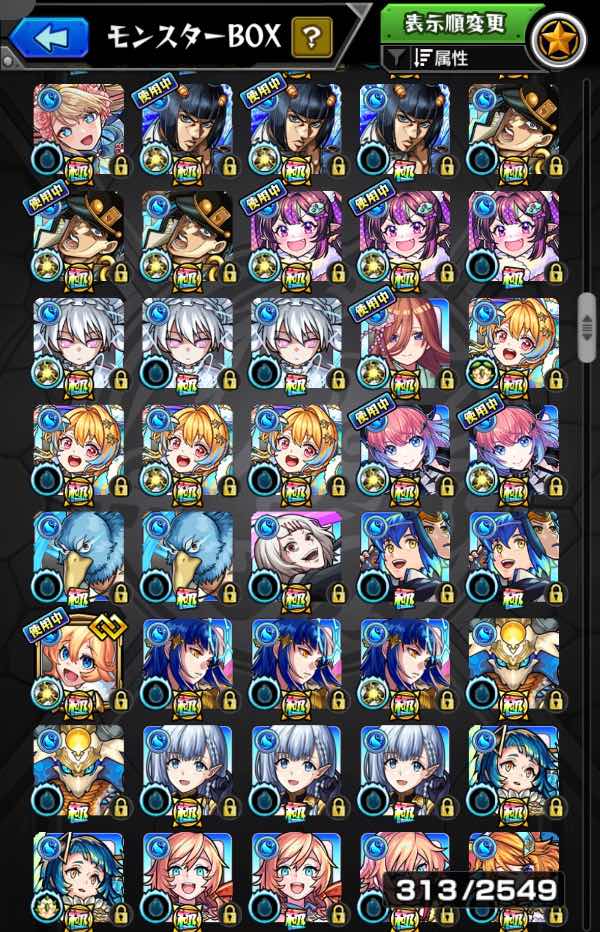Tap the 表示順変更 sort order button
Image resolution: width=600 pixels, height=932 pixels.
click(454, 23)
